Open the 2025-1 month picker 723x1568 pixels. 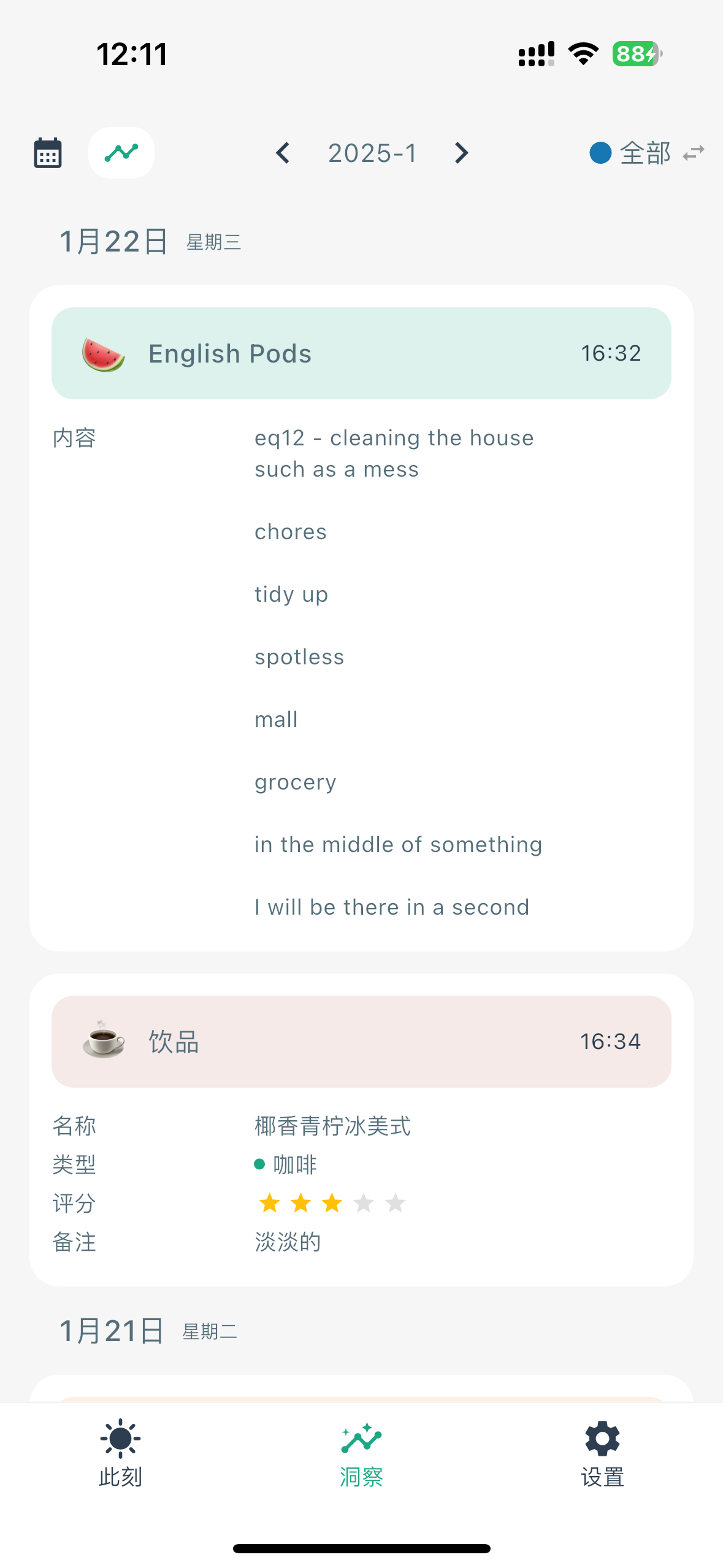(x=372, y=153)
